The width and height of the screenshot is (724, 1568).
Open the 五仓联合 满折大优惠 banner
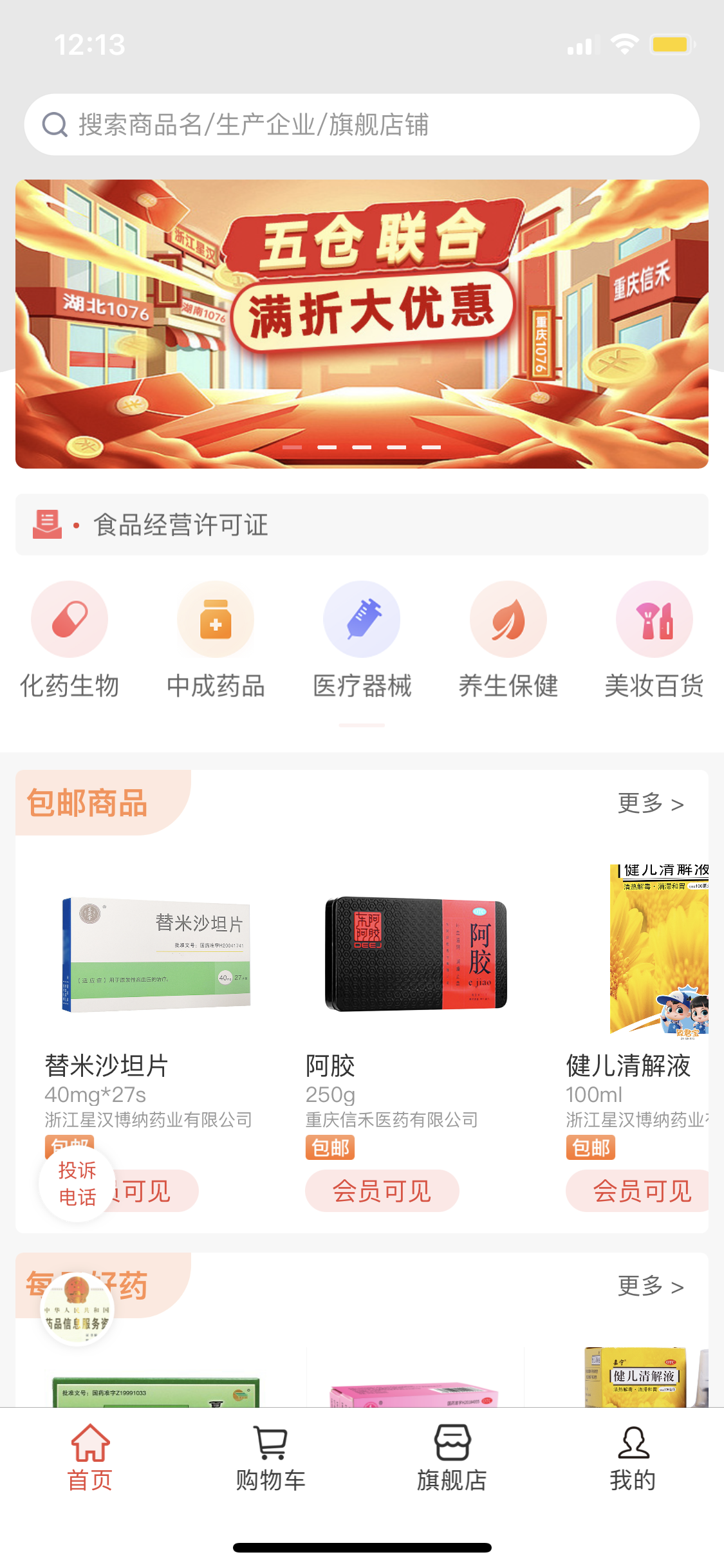coord(362,323)
